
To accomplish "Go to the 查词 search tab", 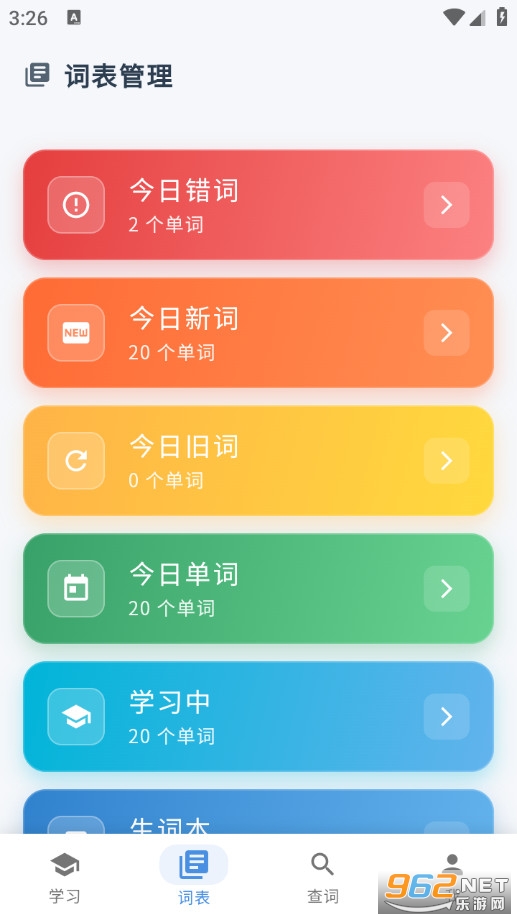I will pyautogui.click(x=323, y=877).
